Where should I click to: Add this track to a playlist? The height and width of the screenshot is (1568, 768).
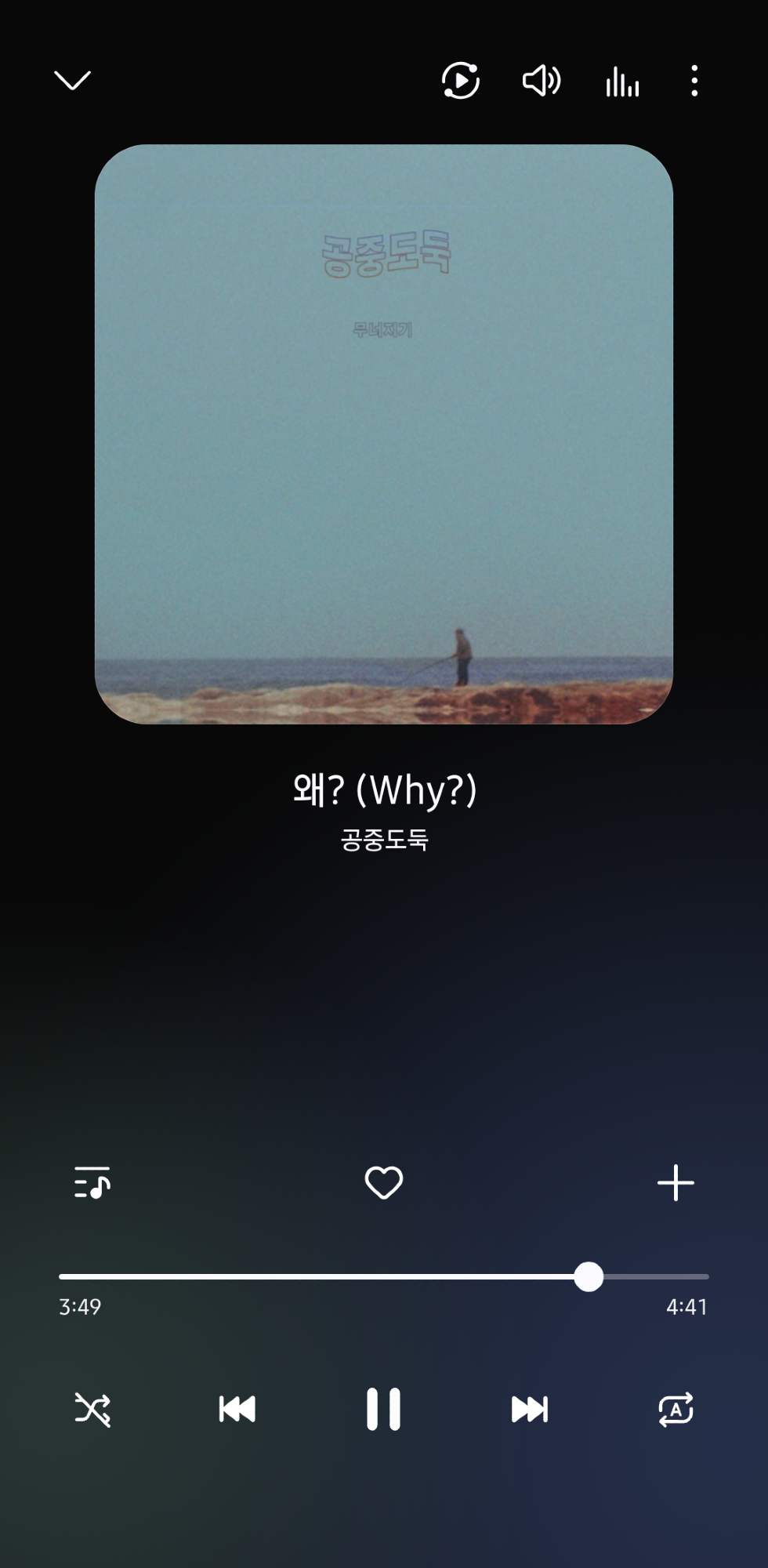click(676, 1182)
